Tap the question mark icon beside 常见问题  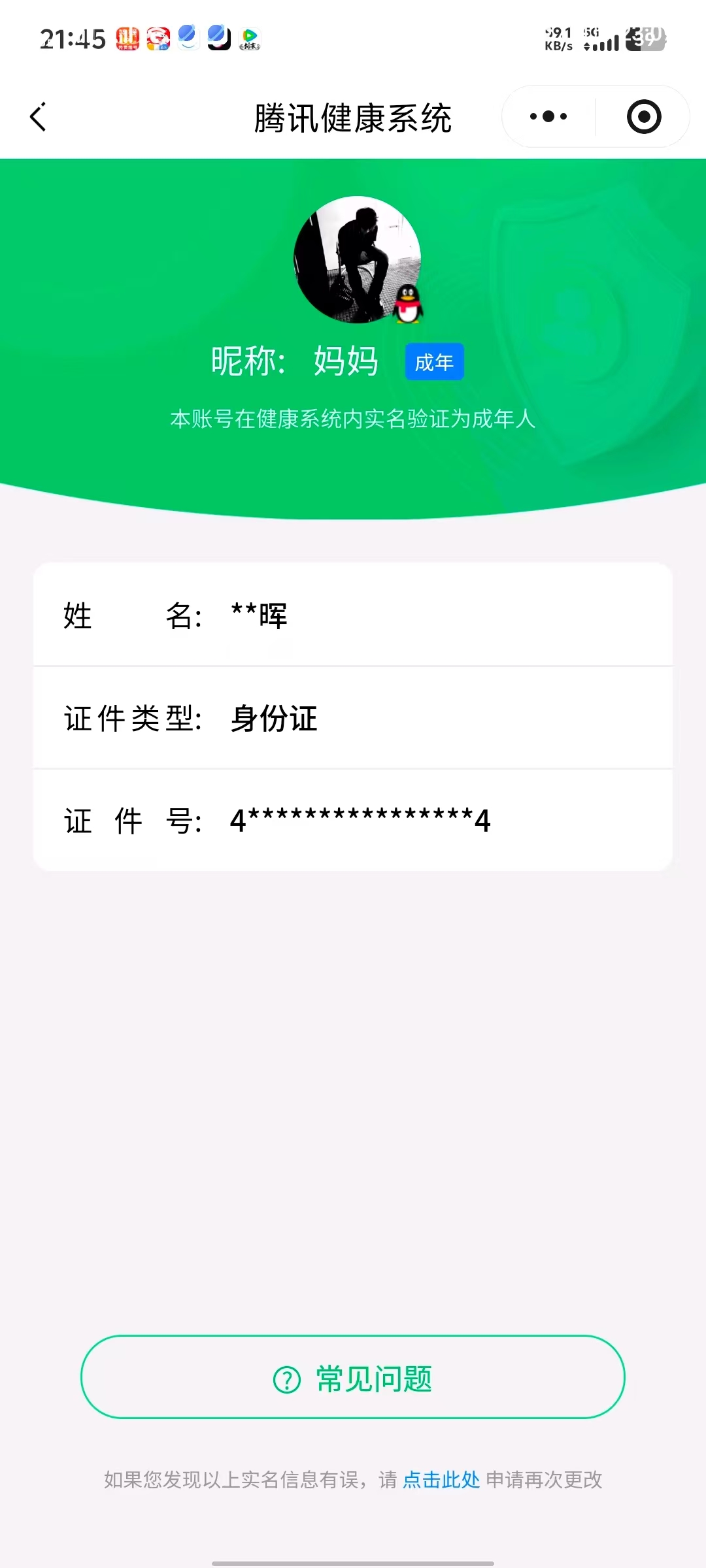point(284,1379)
